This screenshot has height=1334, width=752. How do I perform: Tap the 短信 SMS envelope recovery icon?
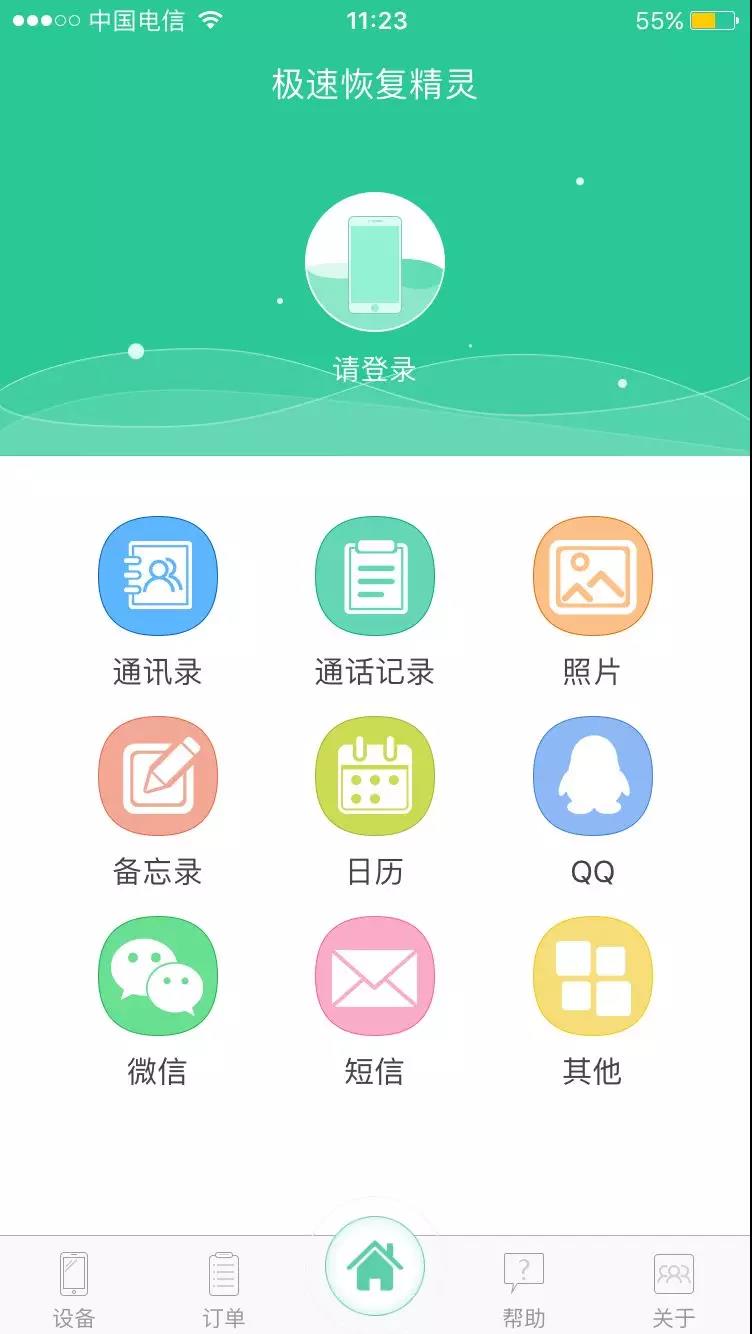tap(375, 976)
